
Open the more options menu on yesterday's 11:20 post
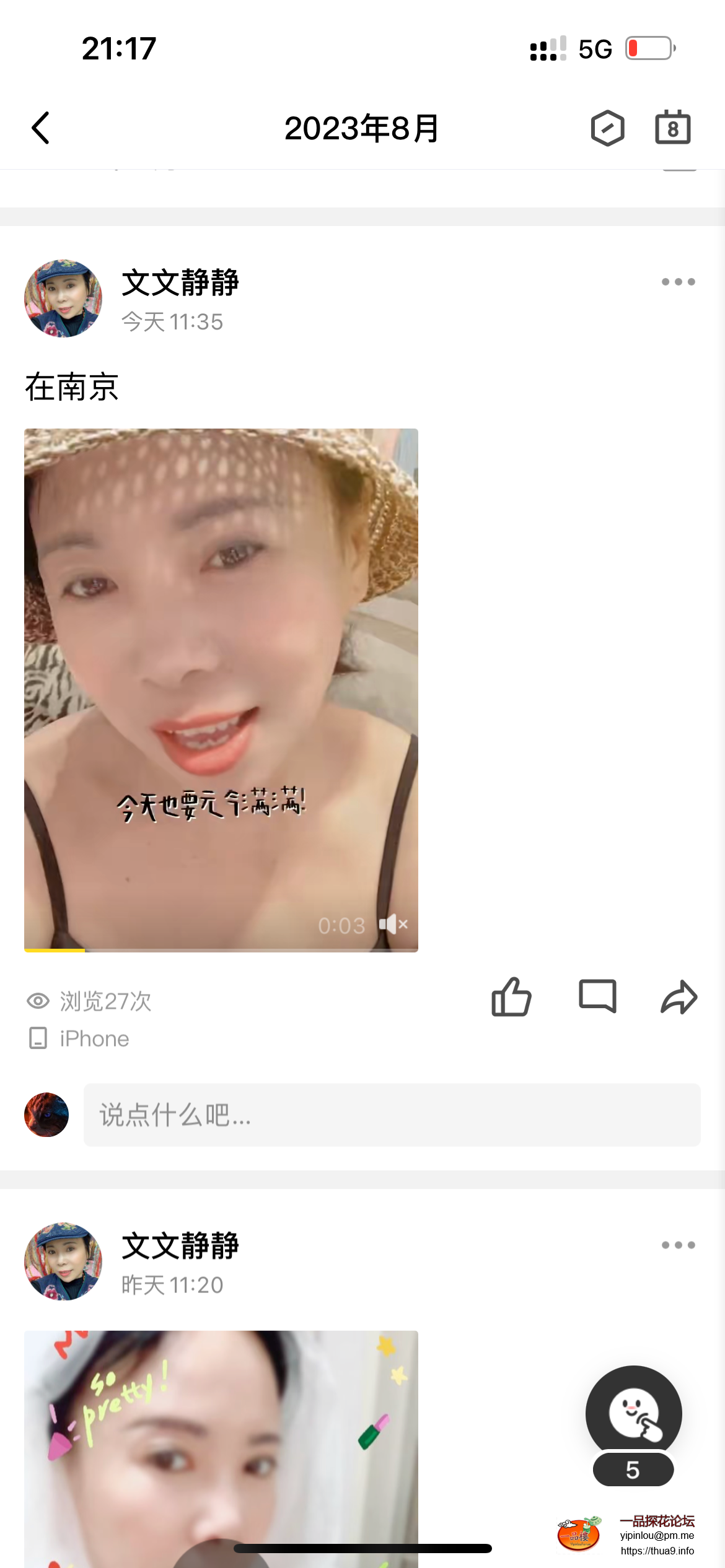point(678,1245)
